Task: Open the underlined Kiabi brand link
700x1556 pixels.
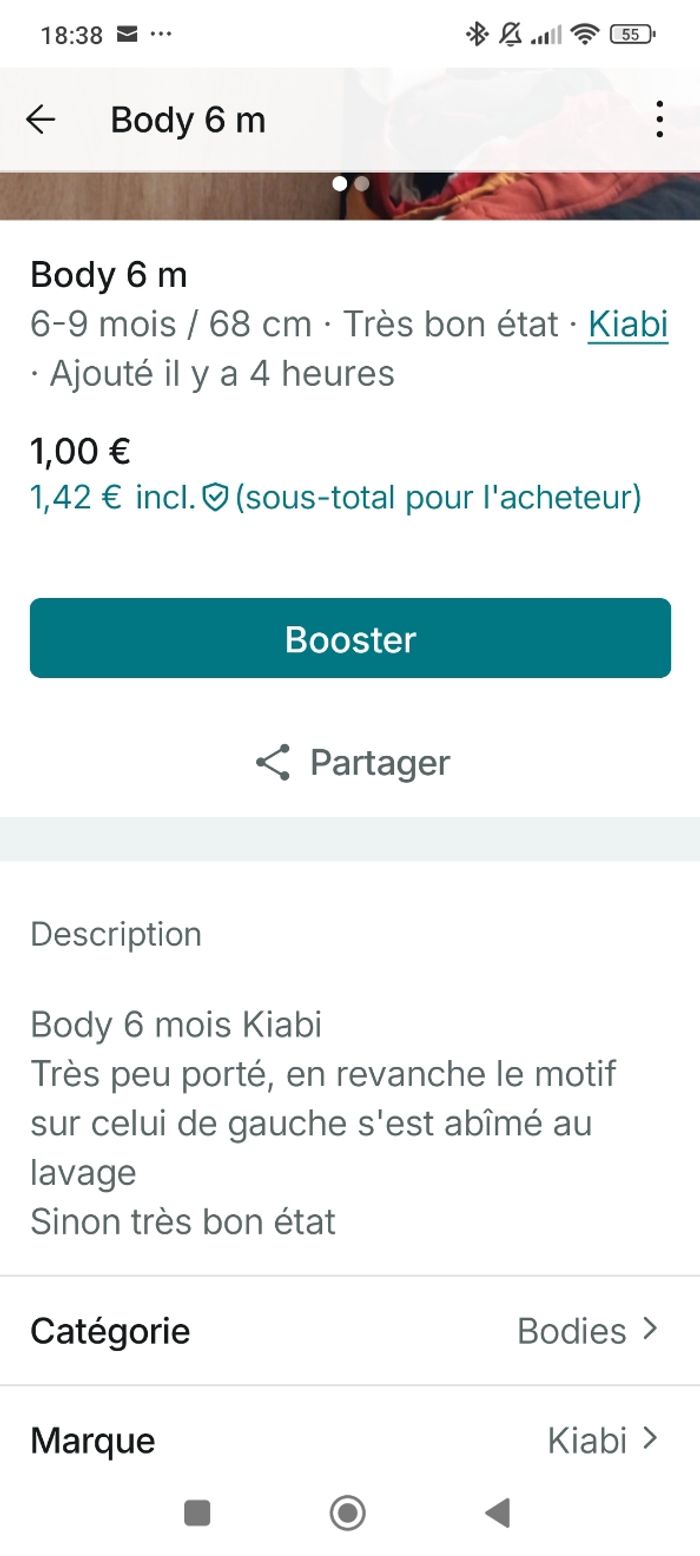Action: (x=628, y=324)
